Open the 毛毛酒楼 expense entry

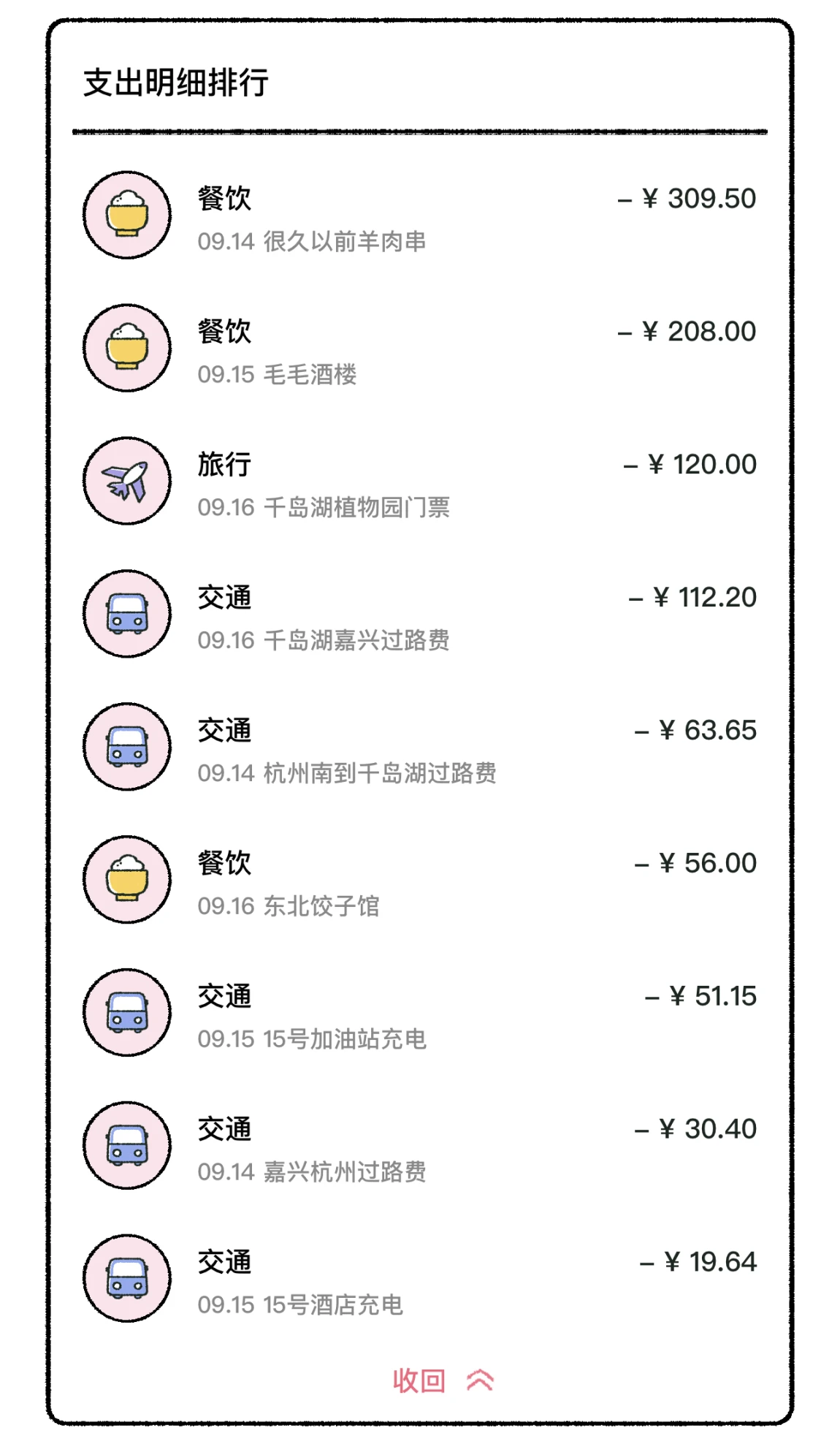point(420,349)
